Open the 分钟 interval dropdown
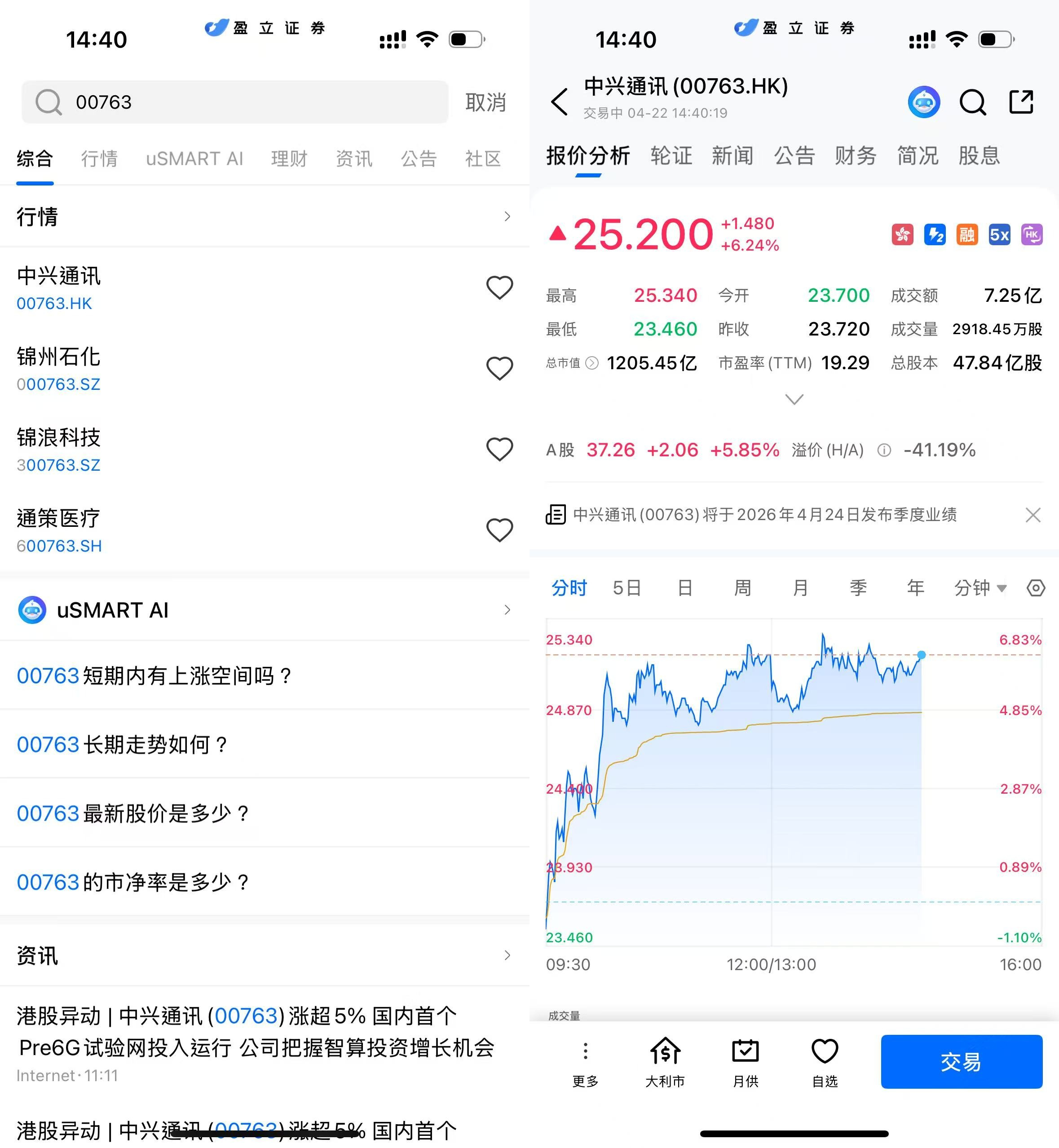The height and width of the screenshot is (1148, 1059). coord(980,588)
